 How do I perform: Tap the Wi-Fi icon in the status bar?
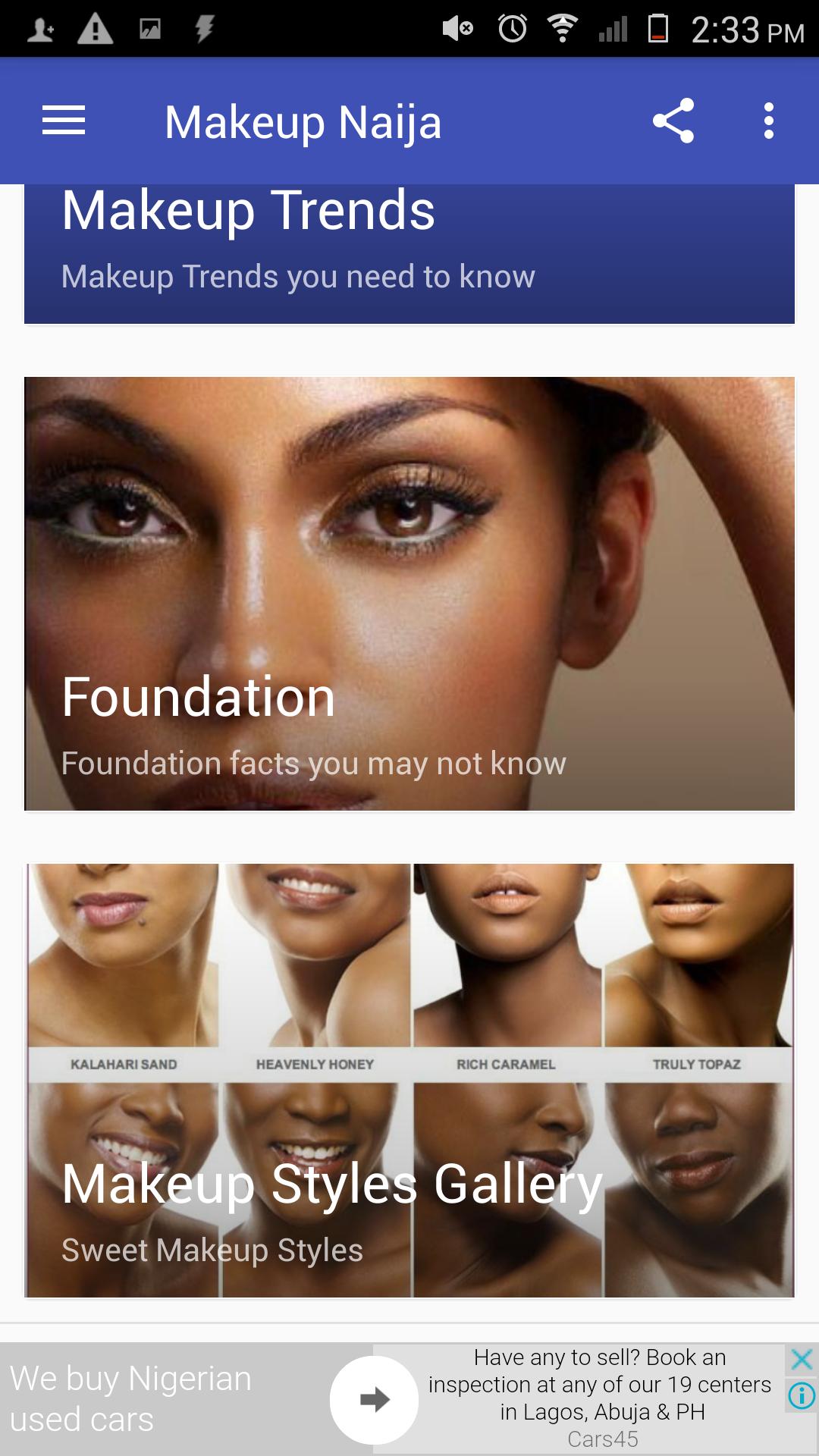561,28
